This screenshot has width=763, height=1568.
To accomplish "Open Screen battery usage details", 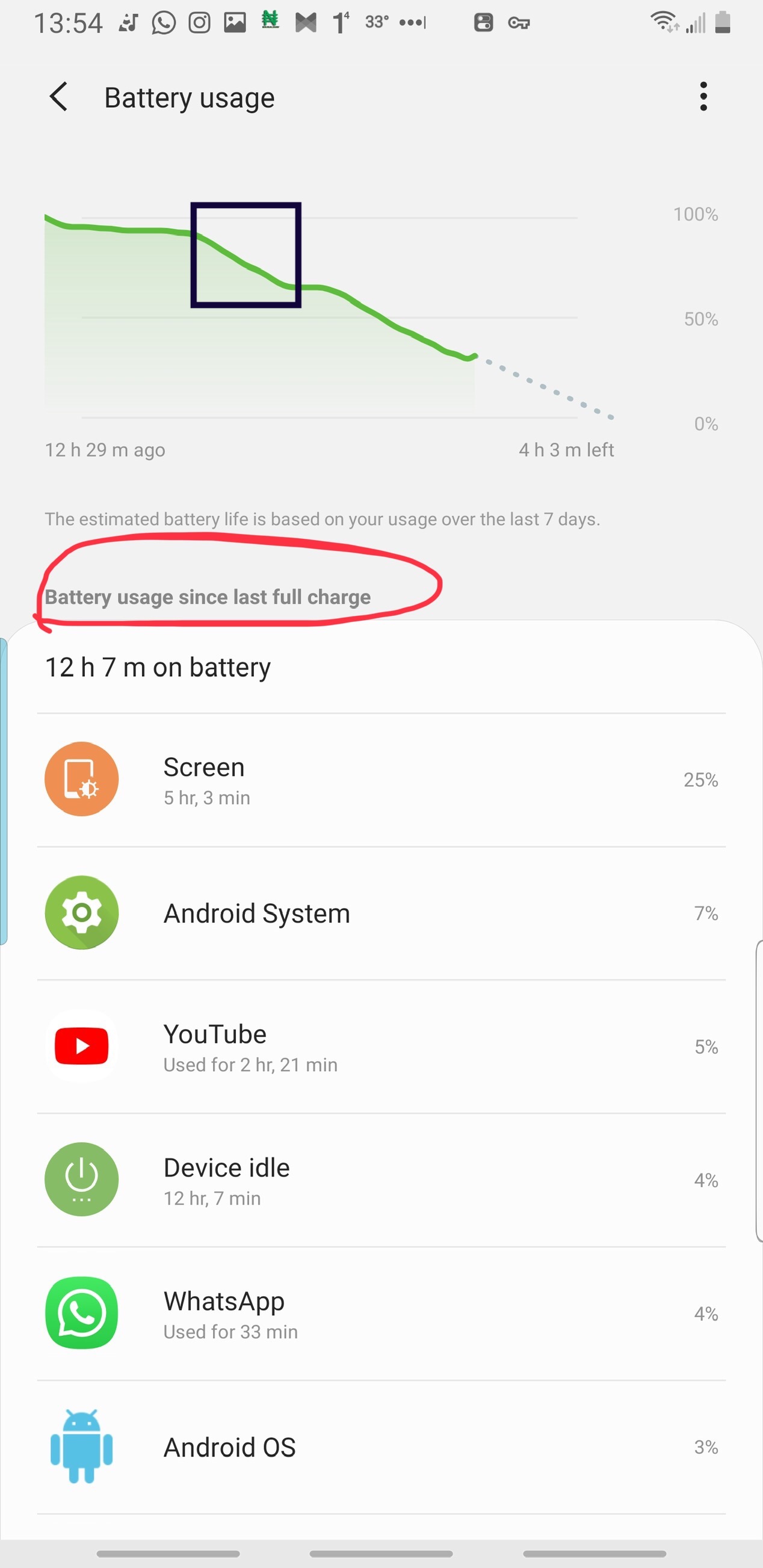I will pyautogui.click(x=381, y=779).
